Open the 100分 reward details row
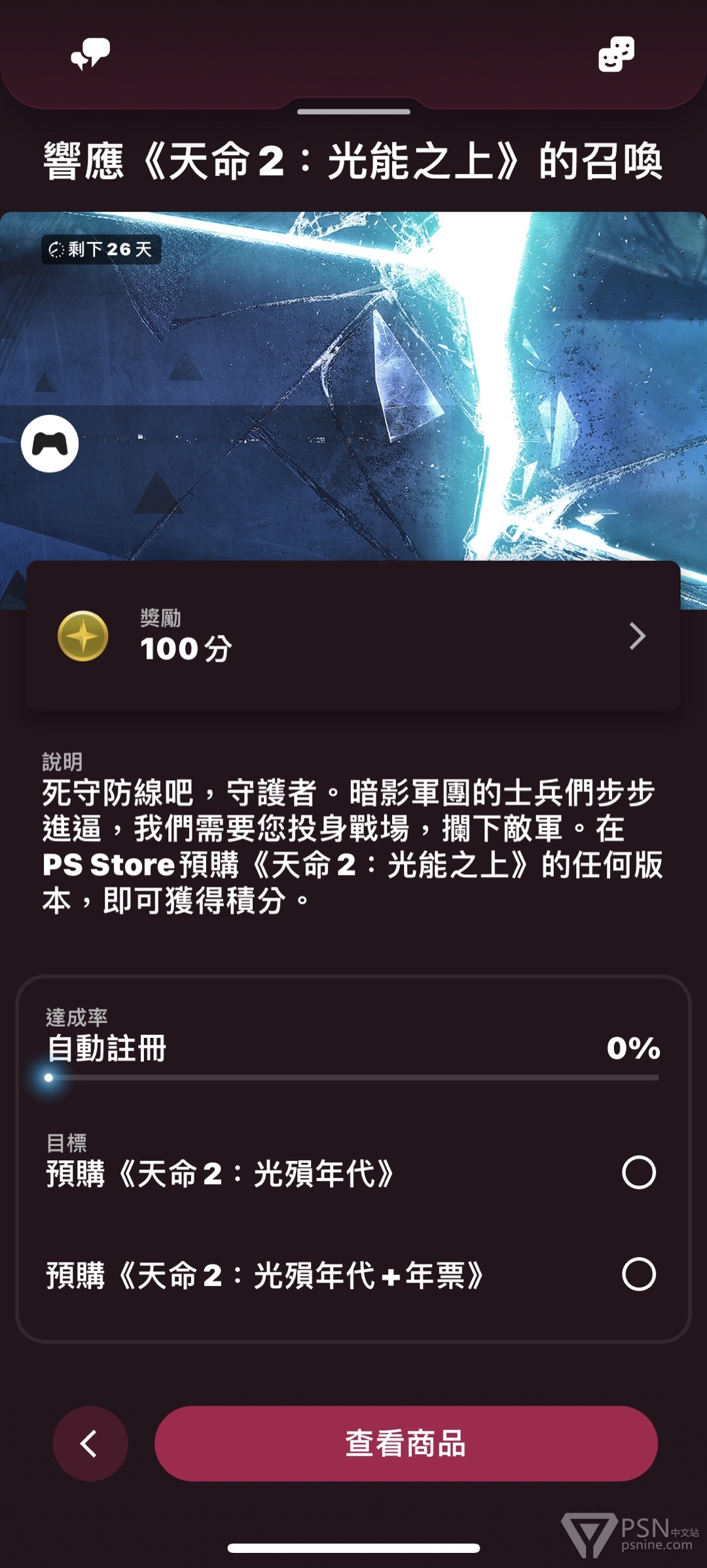 (353, 635)
